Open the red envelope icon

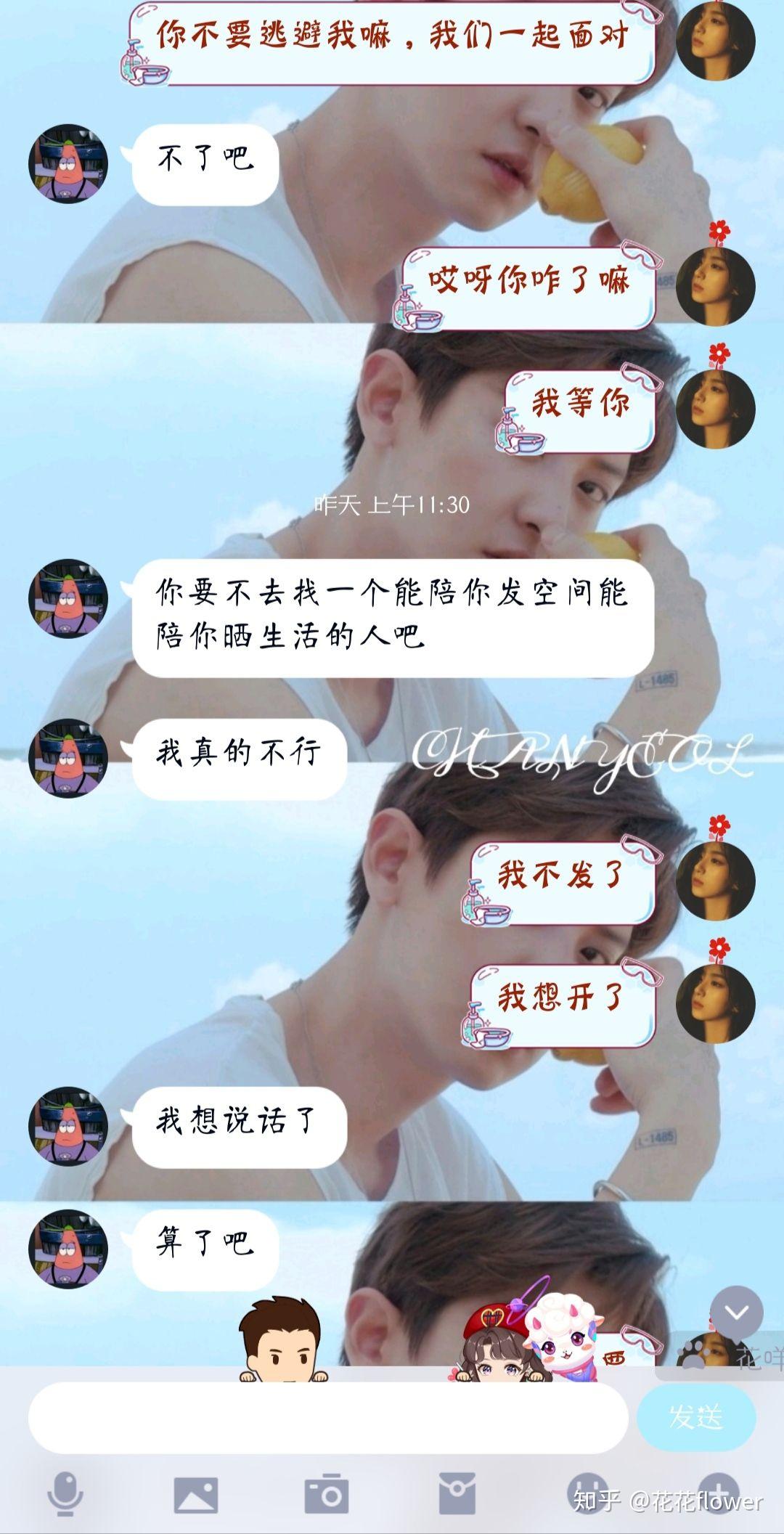tap(457, 1494)
